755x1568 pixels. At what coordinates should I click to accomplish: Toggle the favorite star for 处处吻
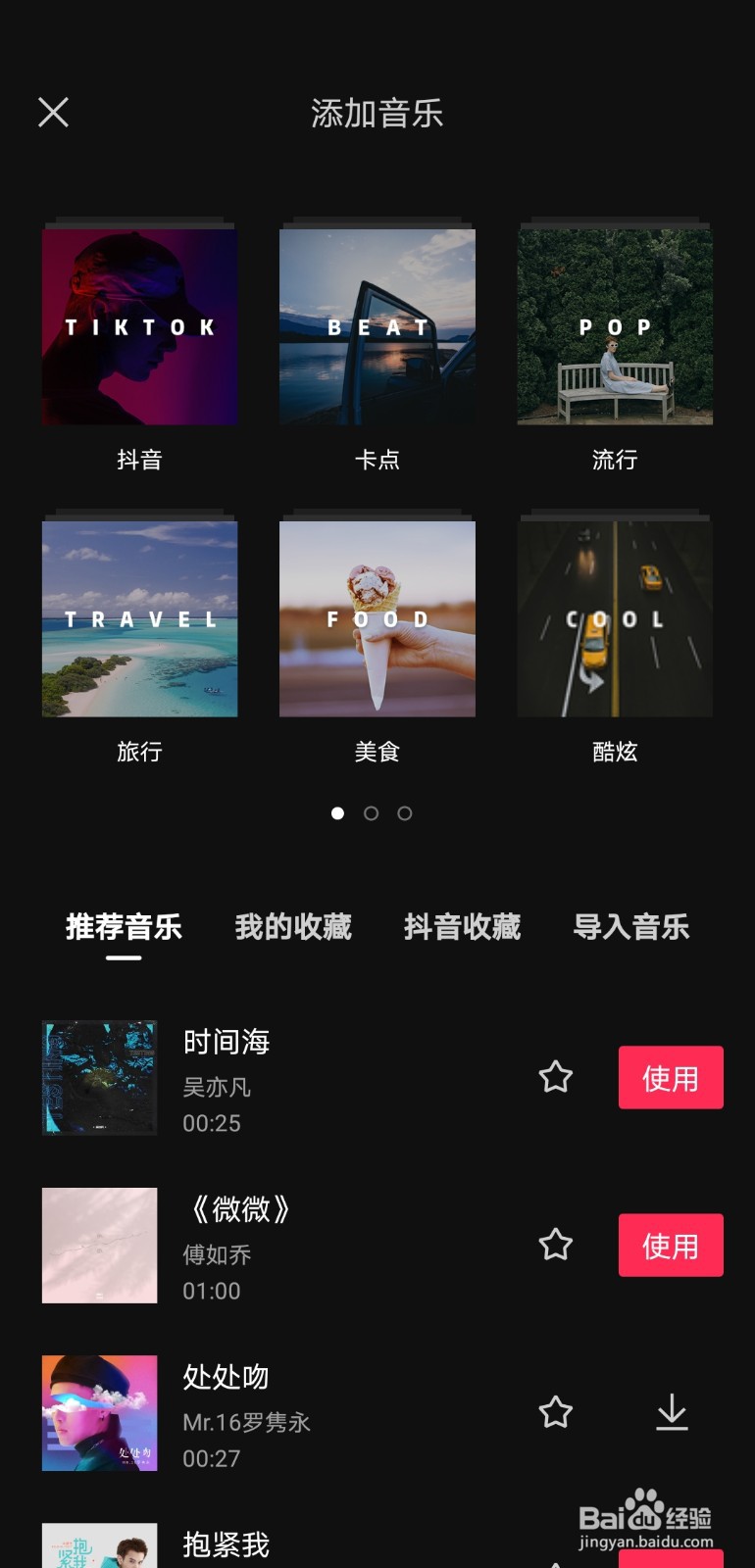[556, 1413]
